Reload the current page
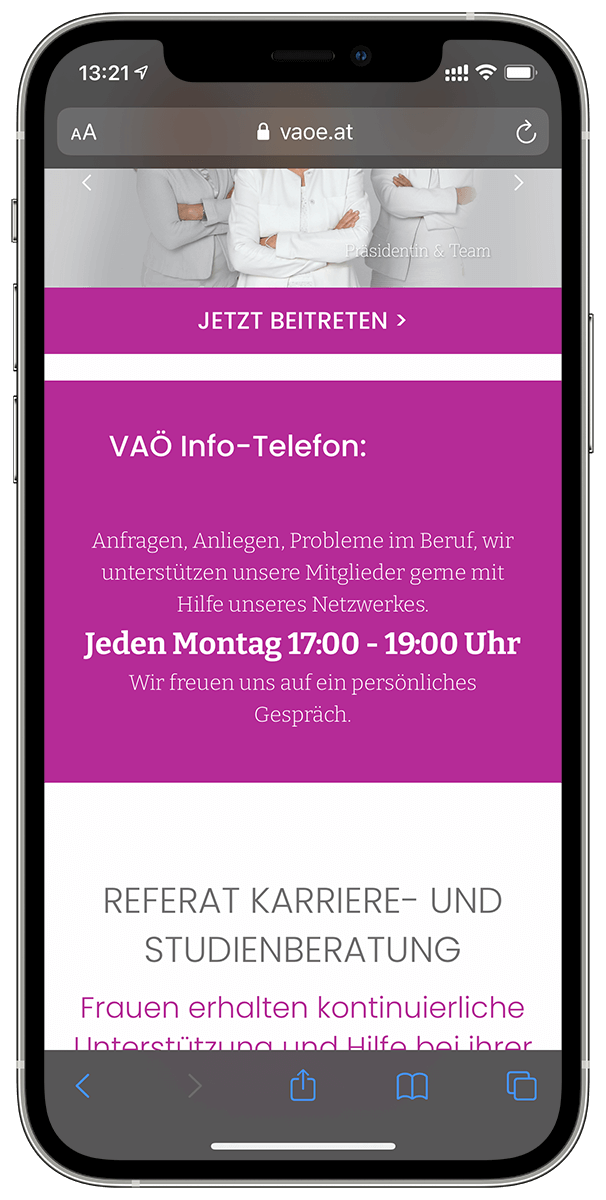606x1200 pixels. pyautogui.click(x=526, y=132)
